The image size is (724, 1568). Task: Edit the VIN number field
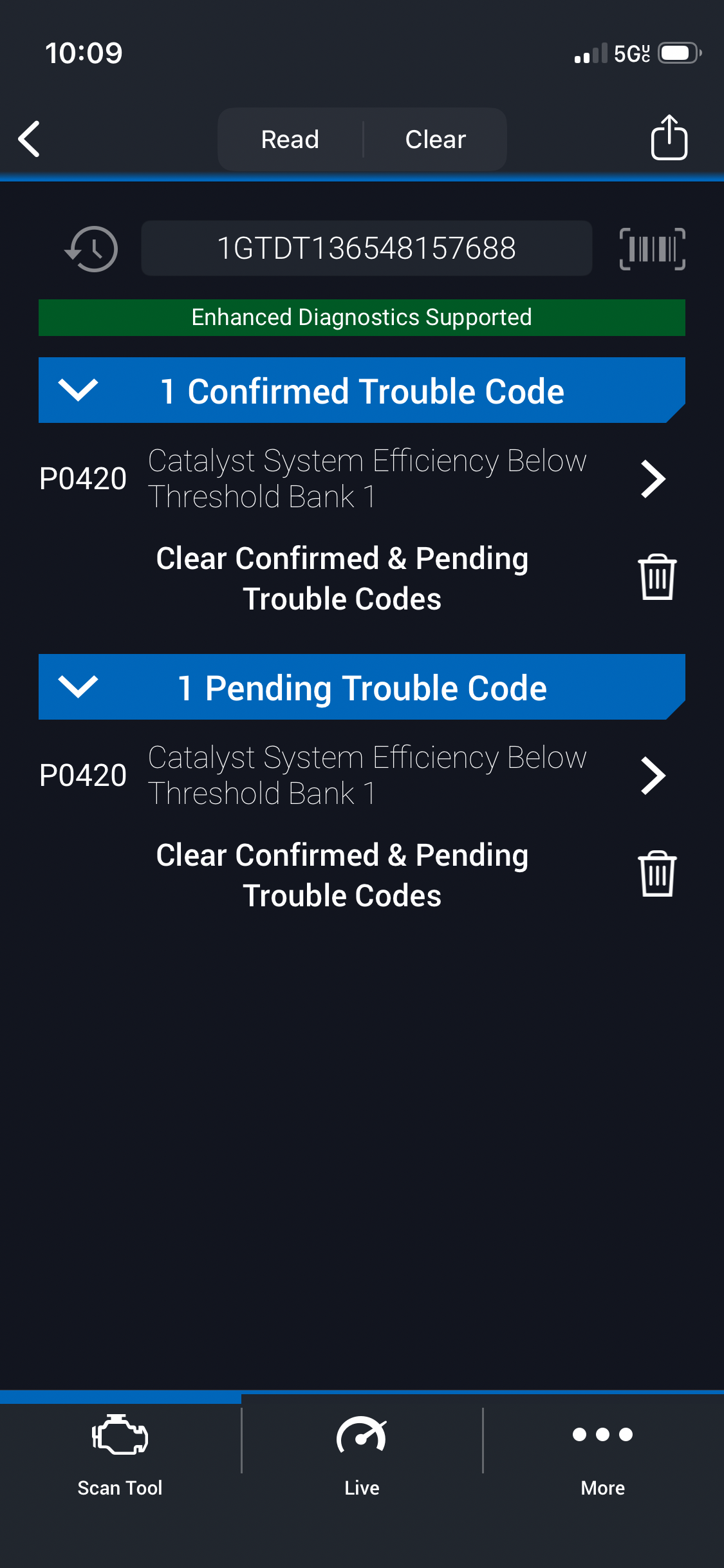tap(366, 248)
